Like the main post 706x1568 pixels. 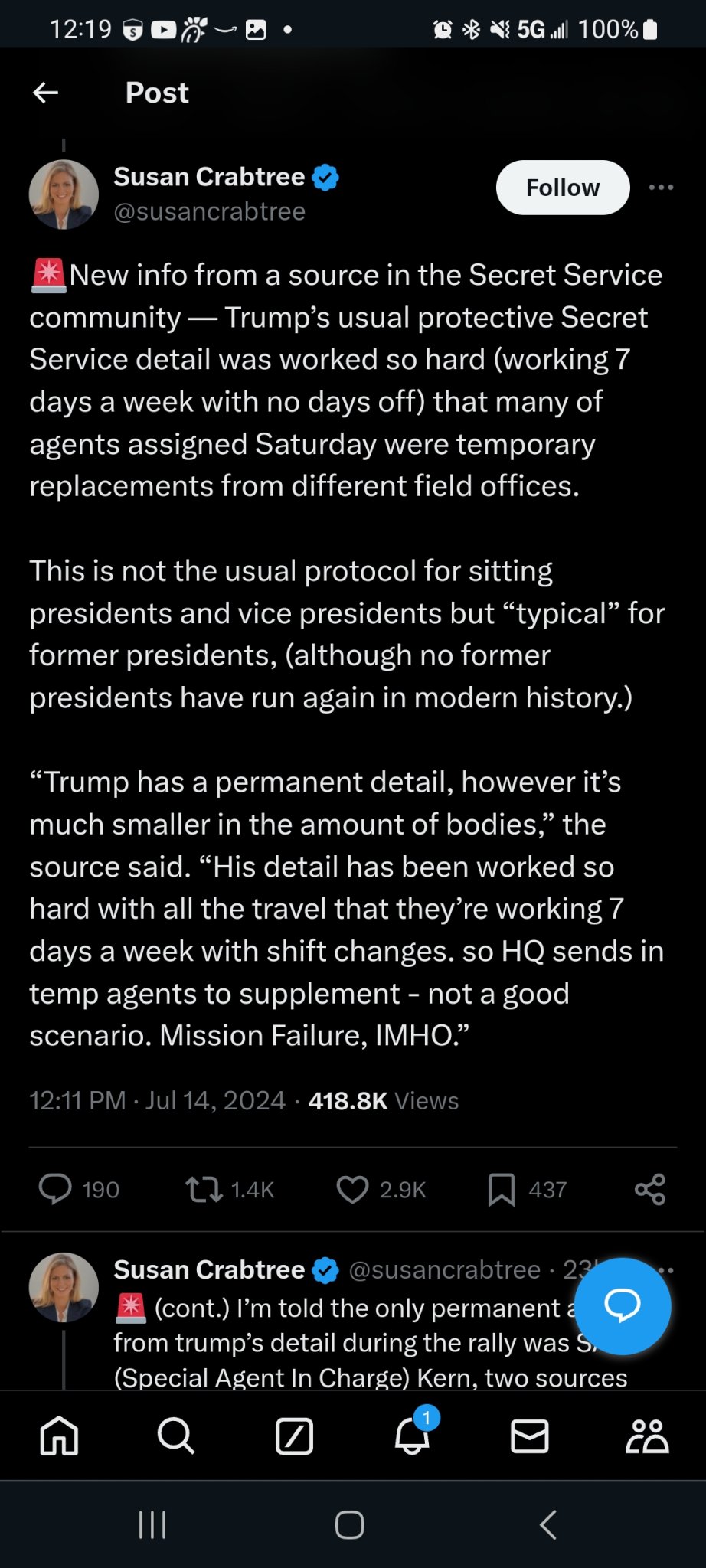click(353, 1189)
